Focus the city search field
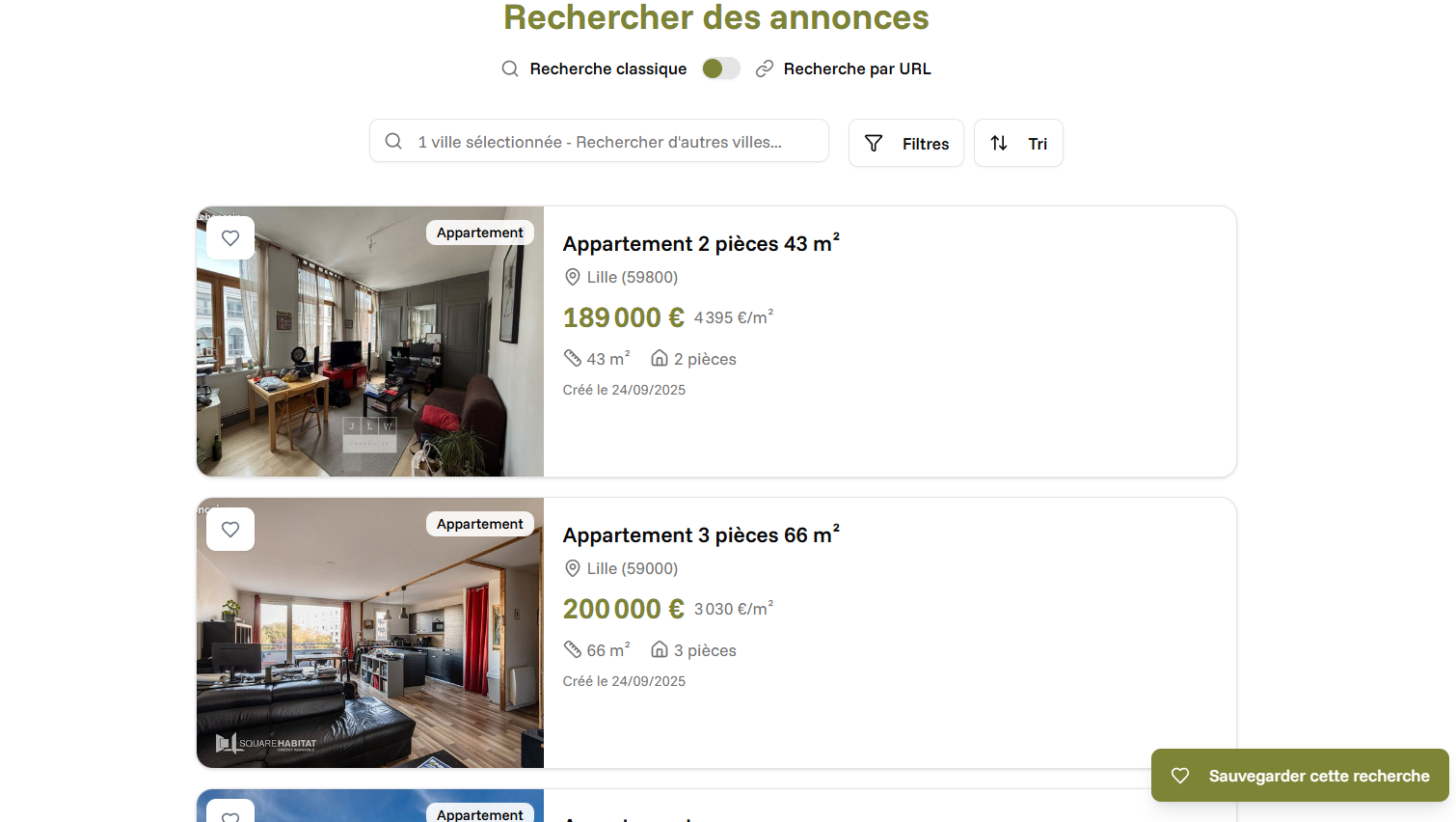Image resolution: width=1456 pixels, height=822 pixels. pyautogui.click(x=600, y=142)
